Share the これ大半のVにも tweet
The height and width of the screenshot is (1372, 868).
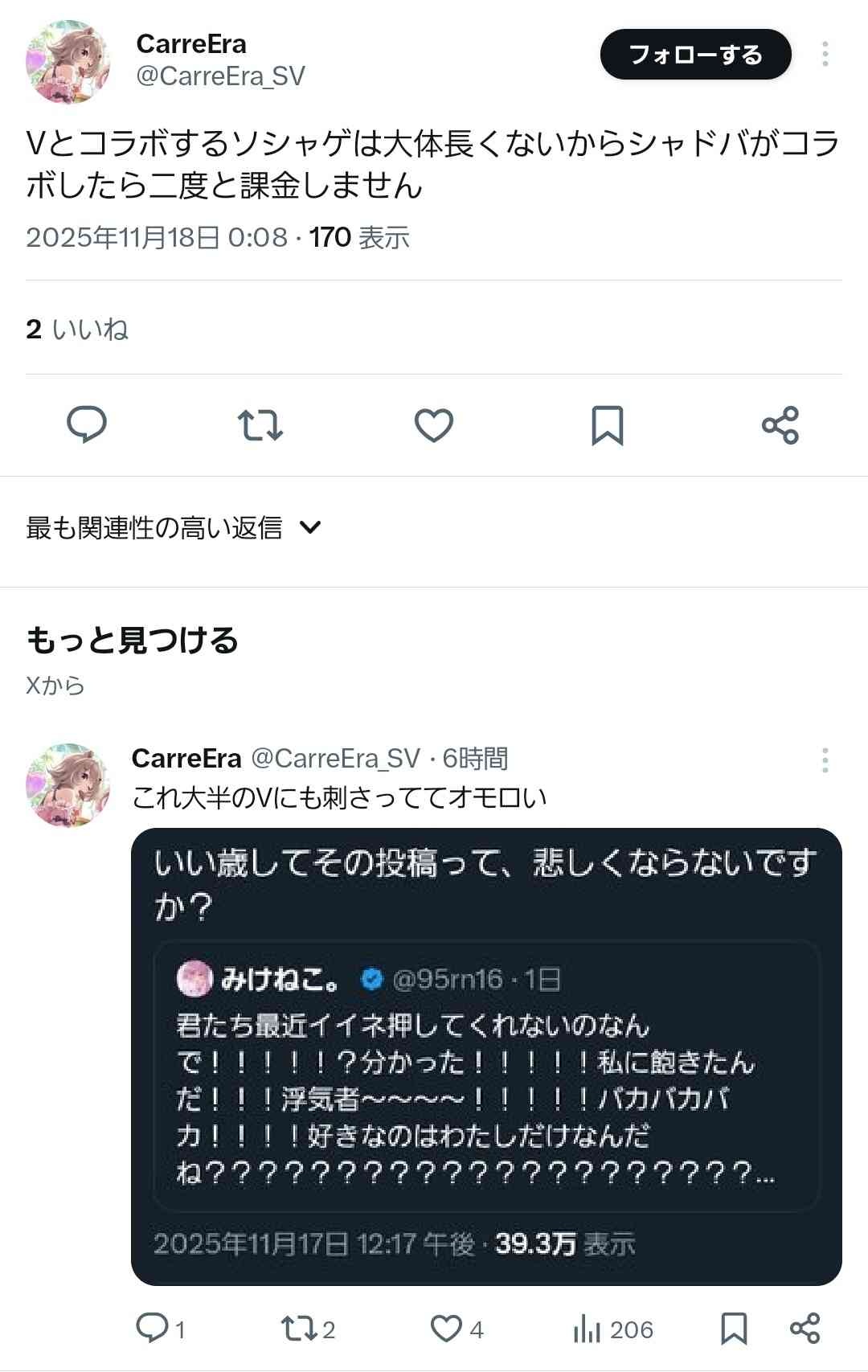pos(805,1328)
